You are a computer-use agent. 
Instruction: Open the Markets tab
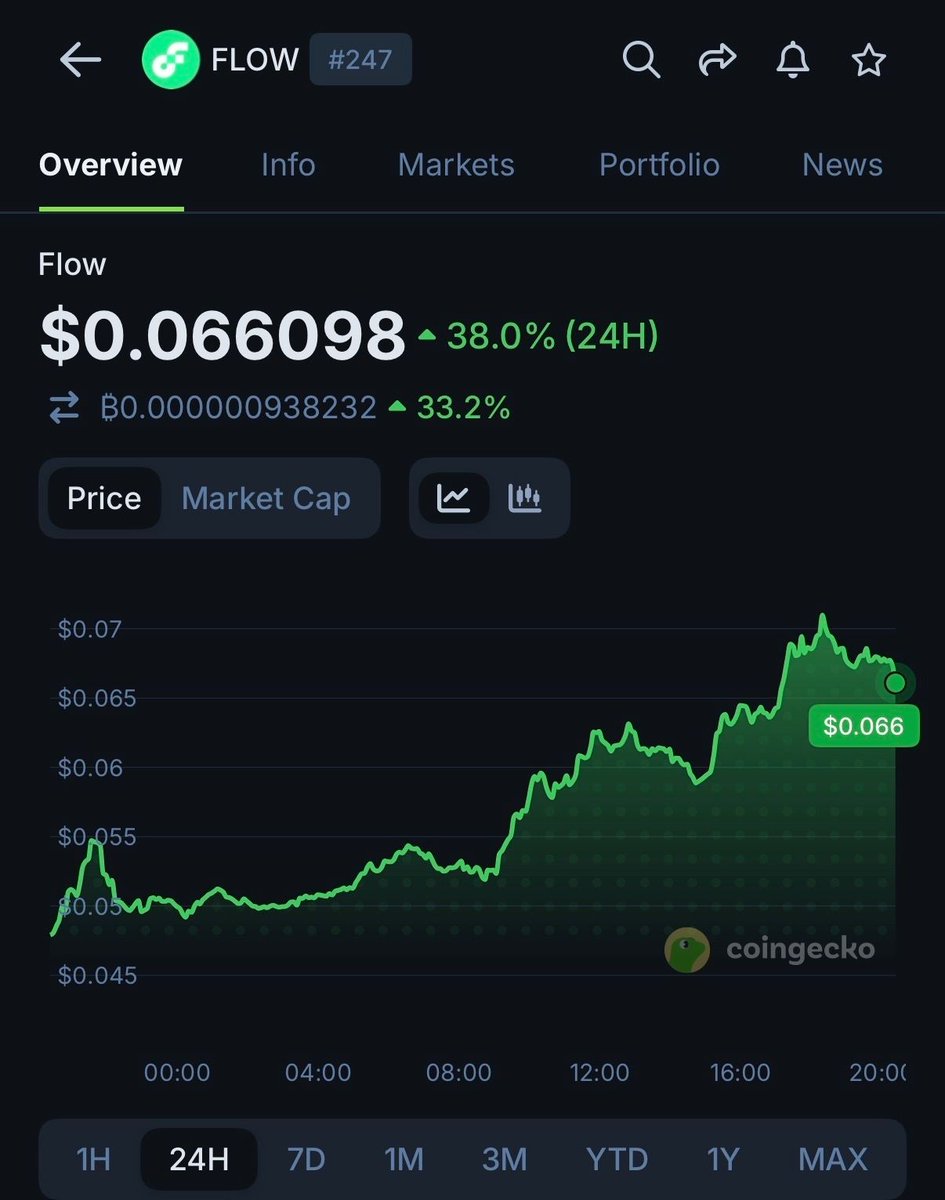(456, 165)
